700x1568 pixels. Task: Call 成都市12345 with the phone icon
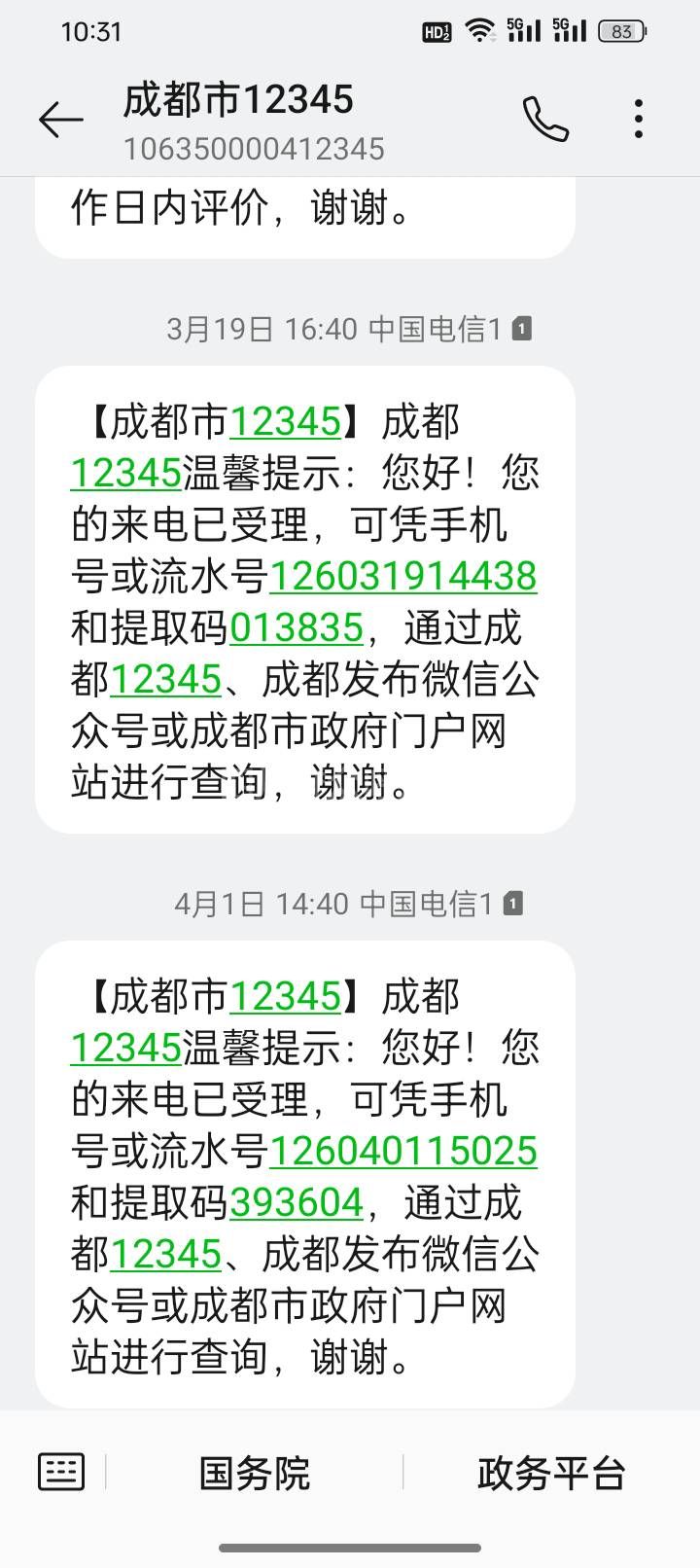point(545,120)
